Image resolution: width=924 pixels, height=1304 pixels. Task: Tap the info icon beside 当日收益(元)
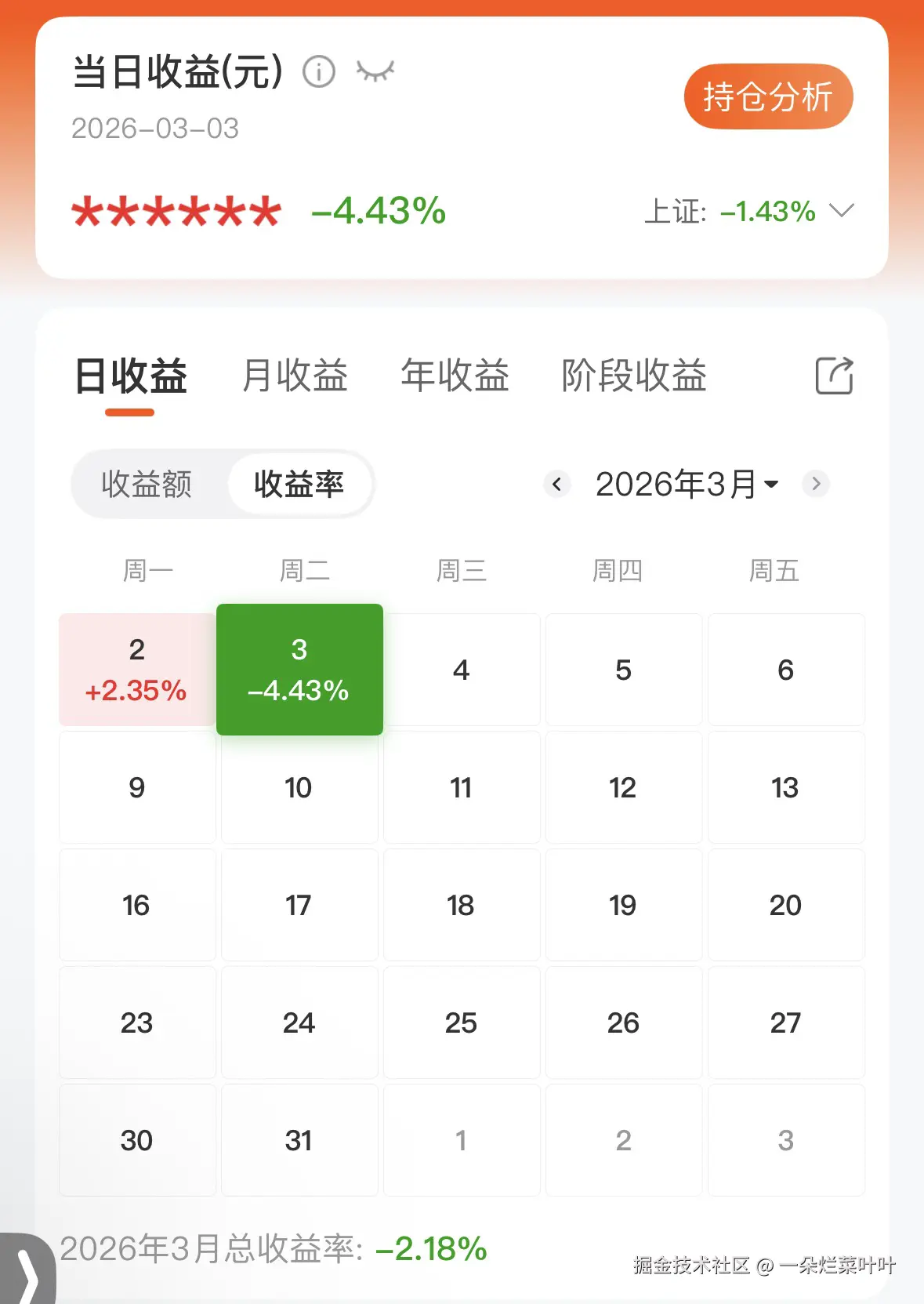pos(319,73)
